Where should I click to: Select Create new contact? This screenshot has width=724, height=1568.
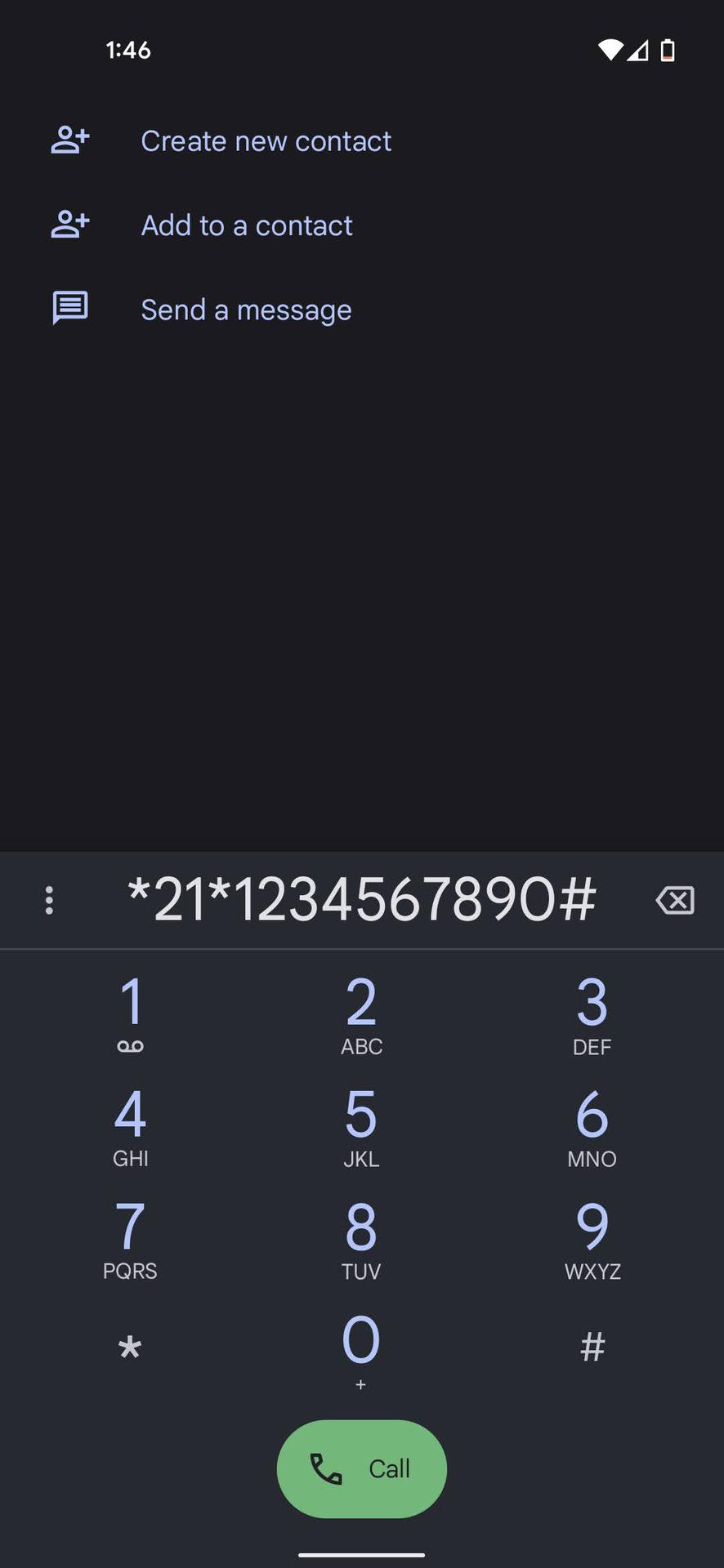pyautogui.click(x=266, y=141)
